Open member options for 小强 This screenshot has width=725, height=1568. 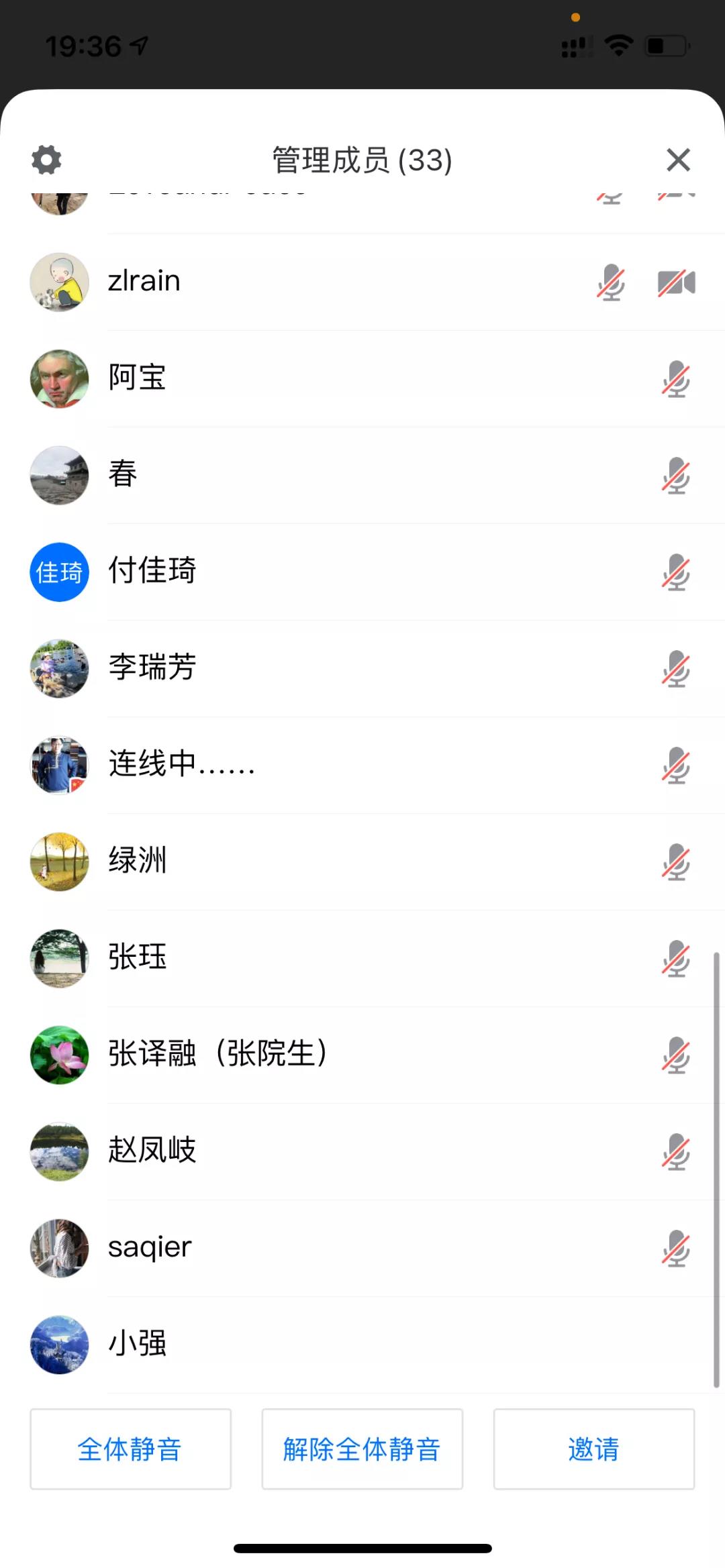[x=362, y=1345]
